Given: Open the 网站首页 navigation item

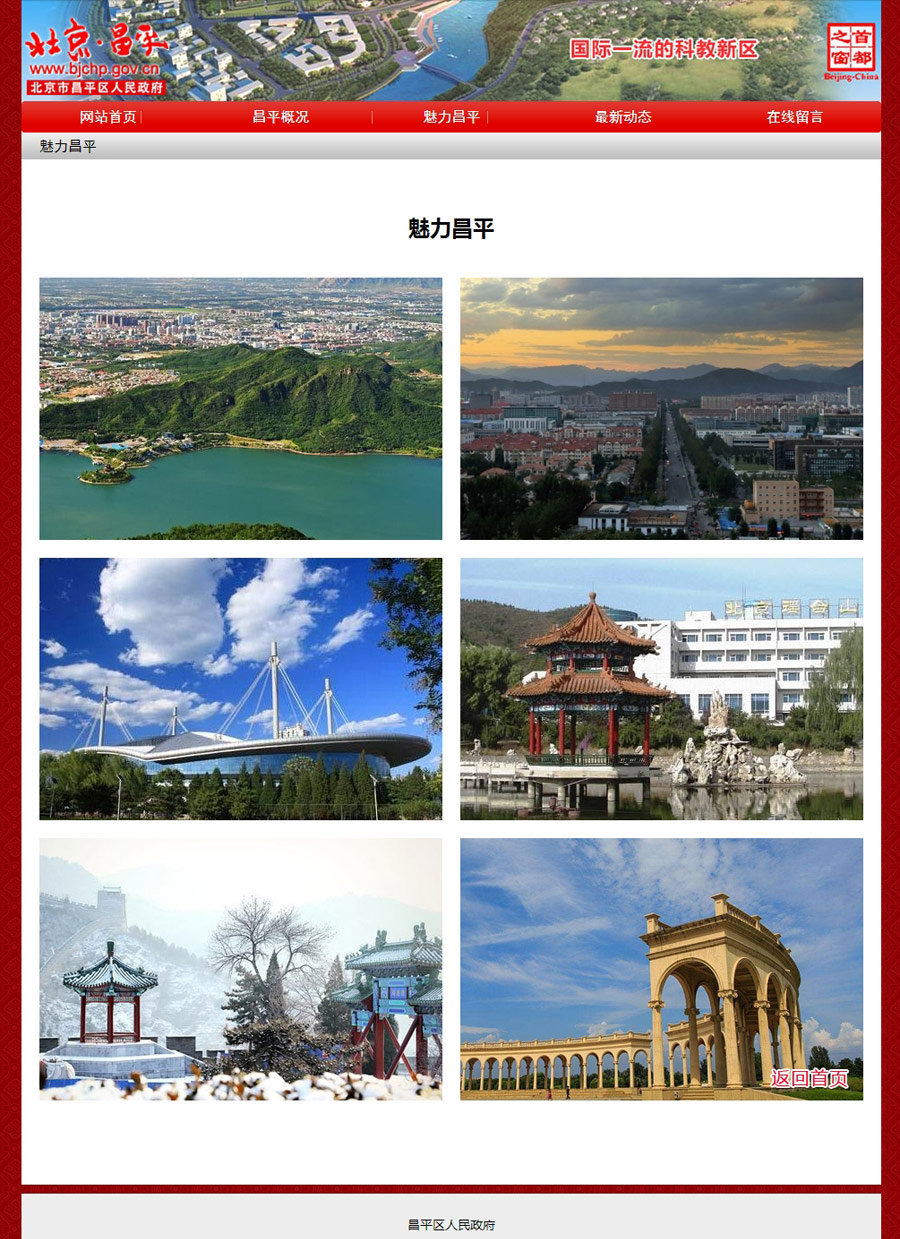Looking at the screenshot, I should click(108, 117).
